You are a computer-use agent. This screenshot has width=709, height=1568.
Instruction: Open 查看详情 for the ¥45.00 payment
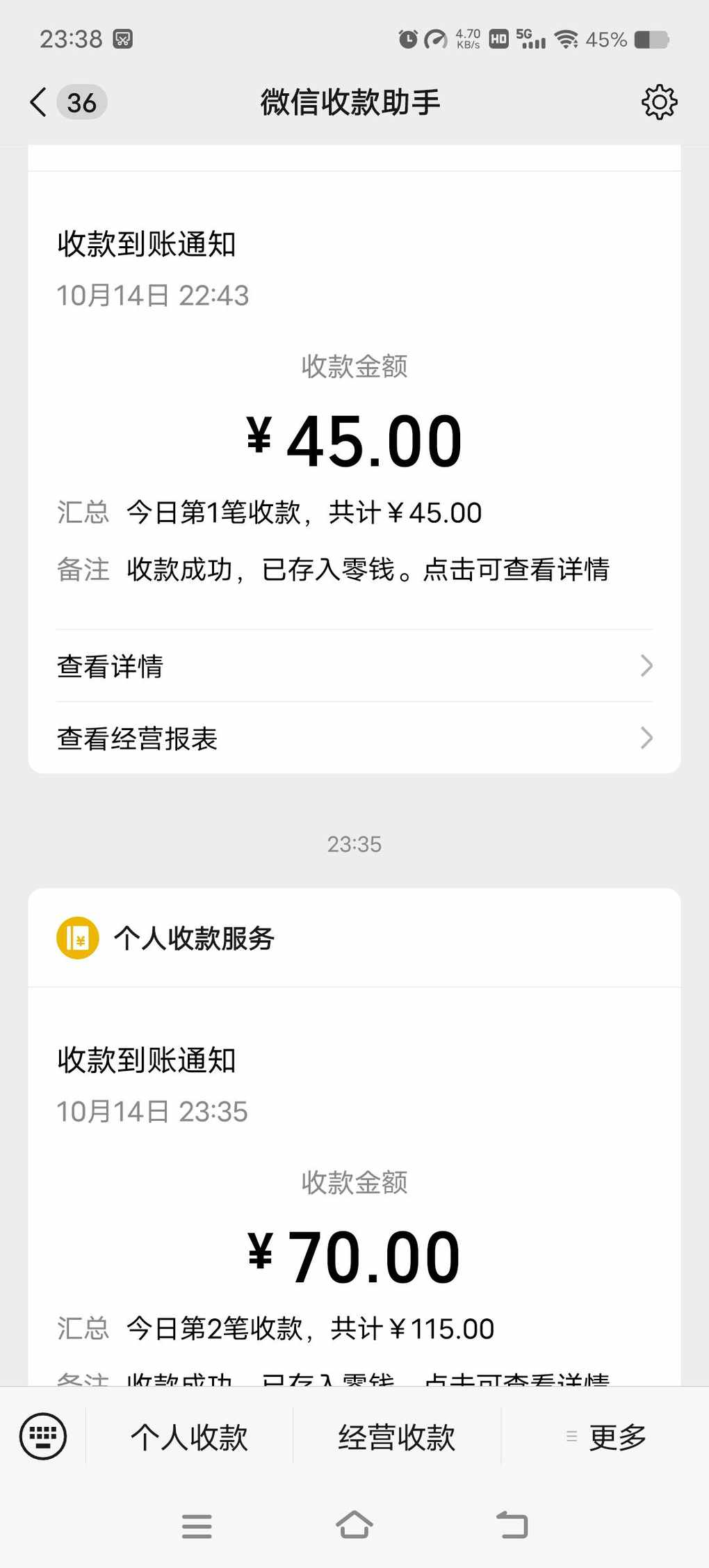[354, 666]
